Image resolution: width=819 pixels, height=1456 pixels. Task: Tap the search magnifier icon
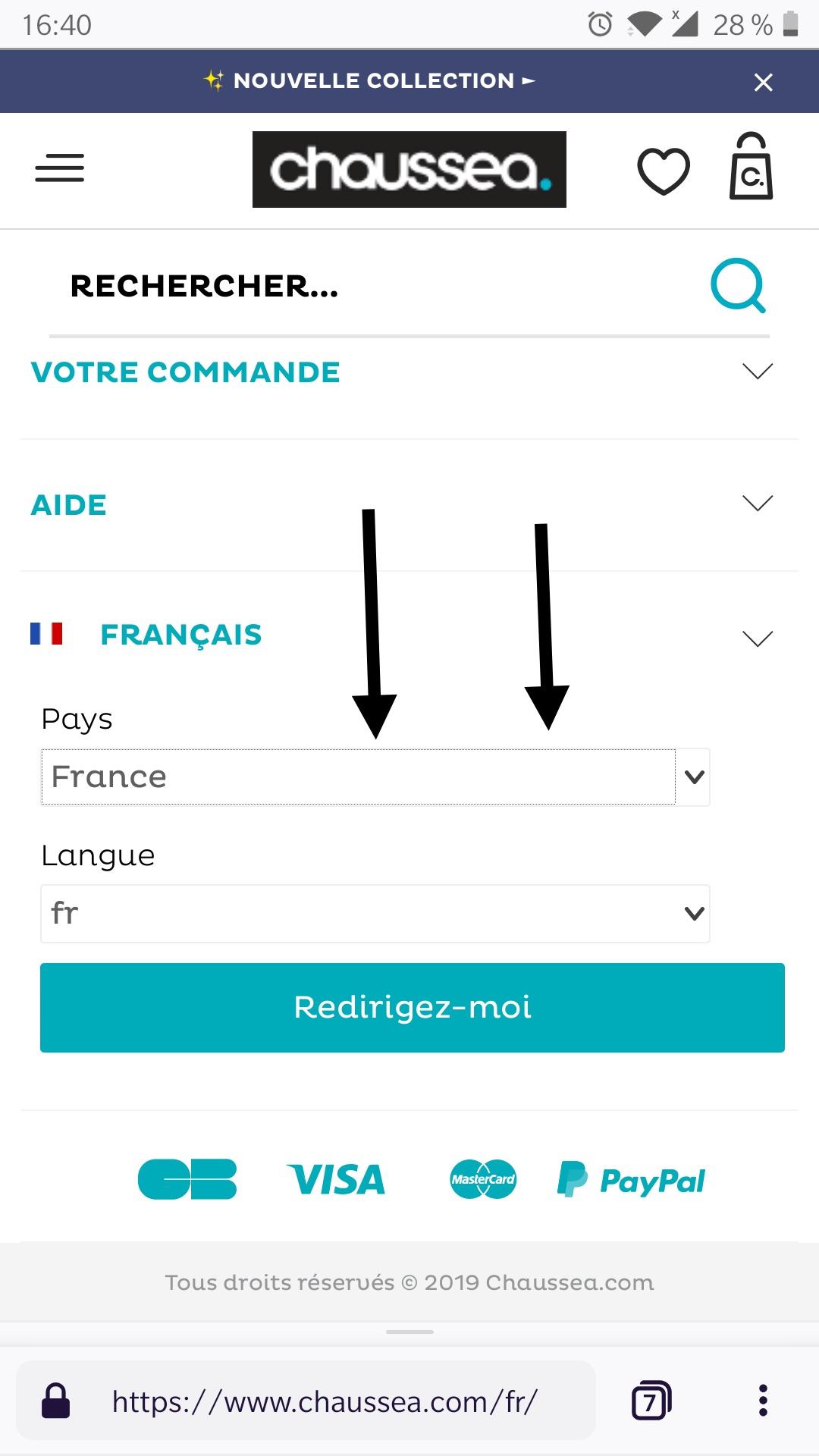(738, 286)
